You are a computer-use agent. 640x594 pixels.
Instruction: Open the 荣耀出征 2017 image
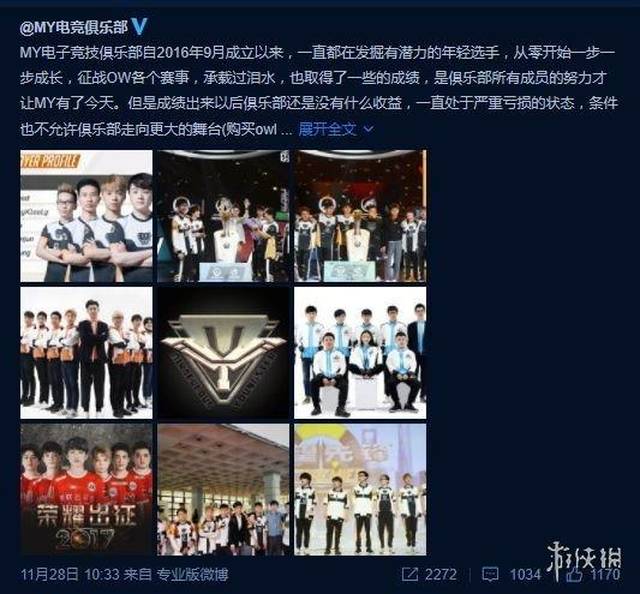click(x=87, y=489)
